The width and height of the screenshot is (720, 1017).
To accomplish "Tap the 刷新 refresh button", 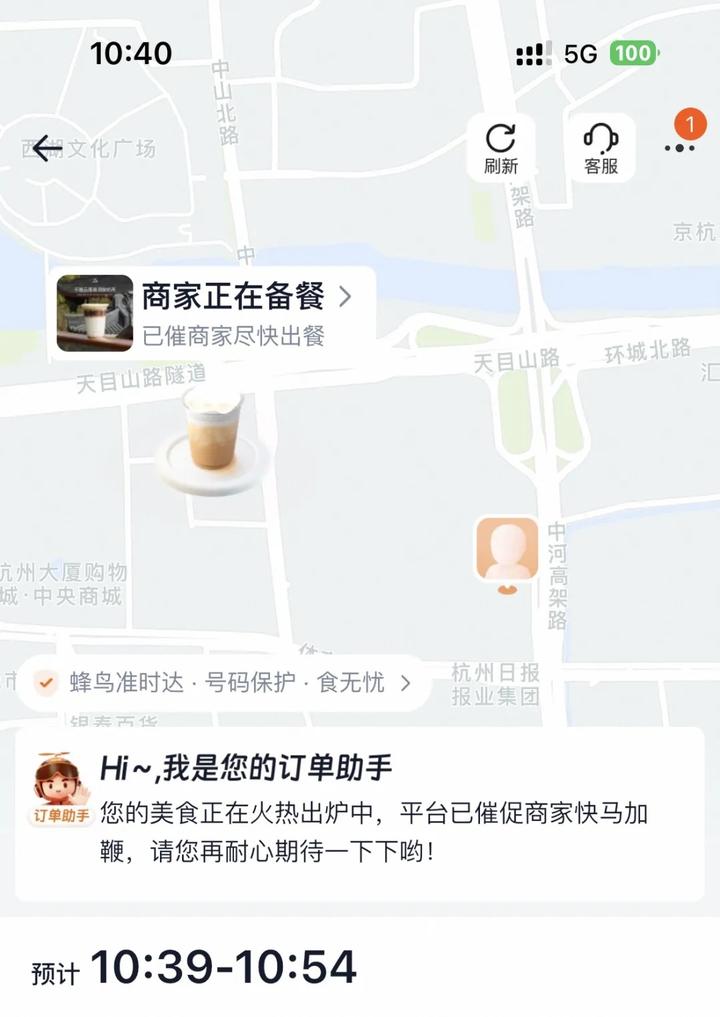I will click(x=501, y=148).
